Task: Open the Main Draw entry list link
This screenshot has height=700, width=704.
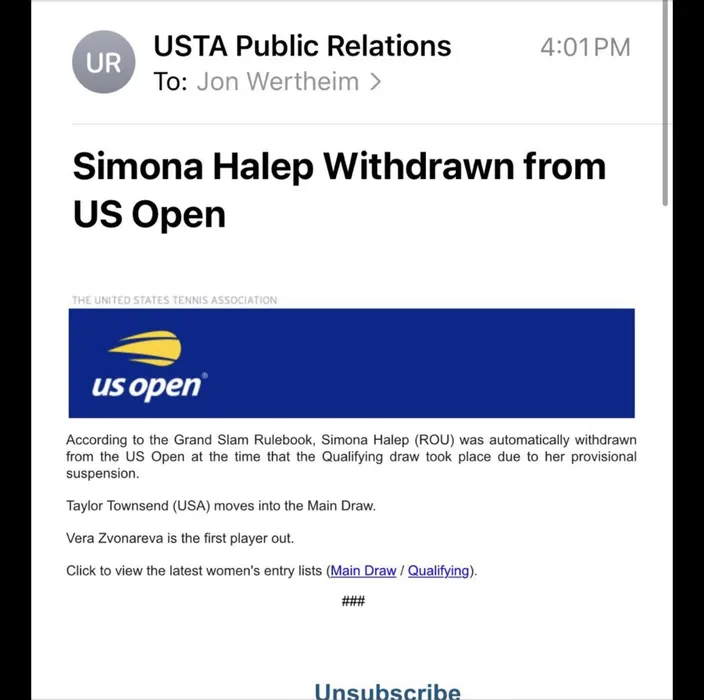Action: coord(363,571)
